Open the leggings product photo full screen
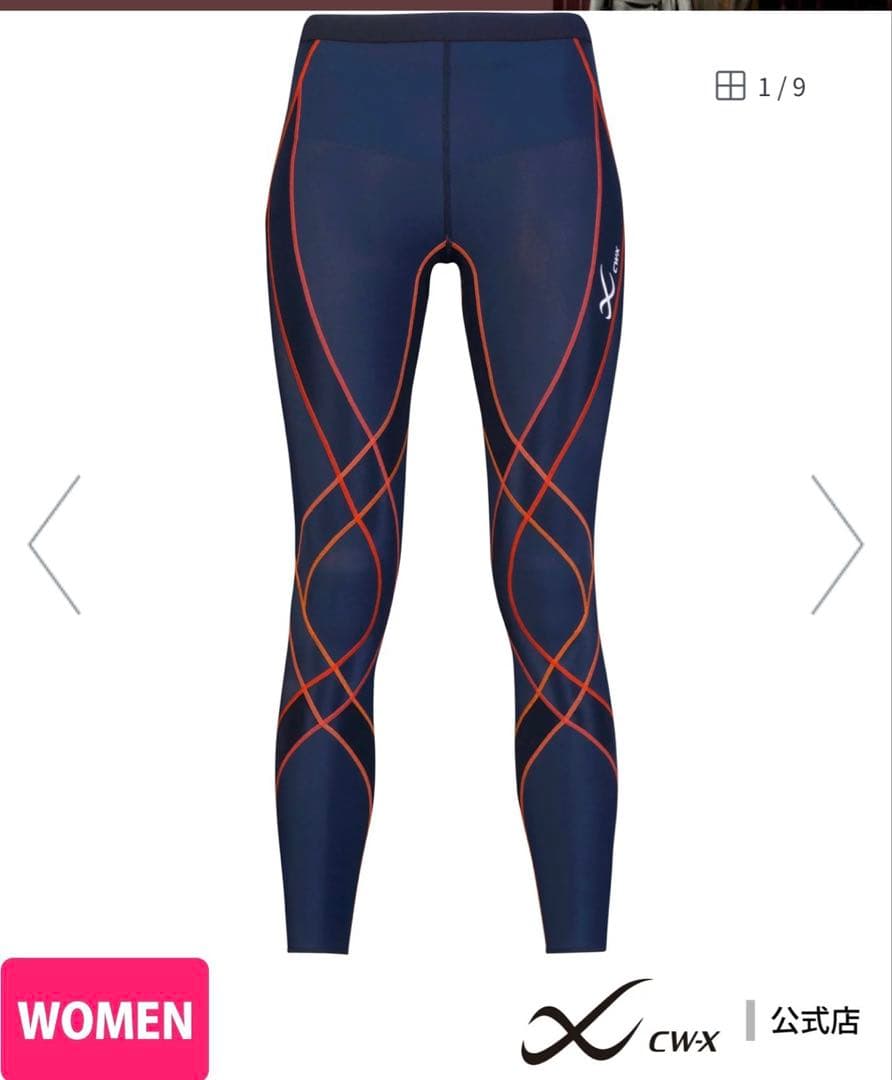This screenshot has width=892, height=1080. click(x=445, y=480)
